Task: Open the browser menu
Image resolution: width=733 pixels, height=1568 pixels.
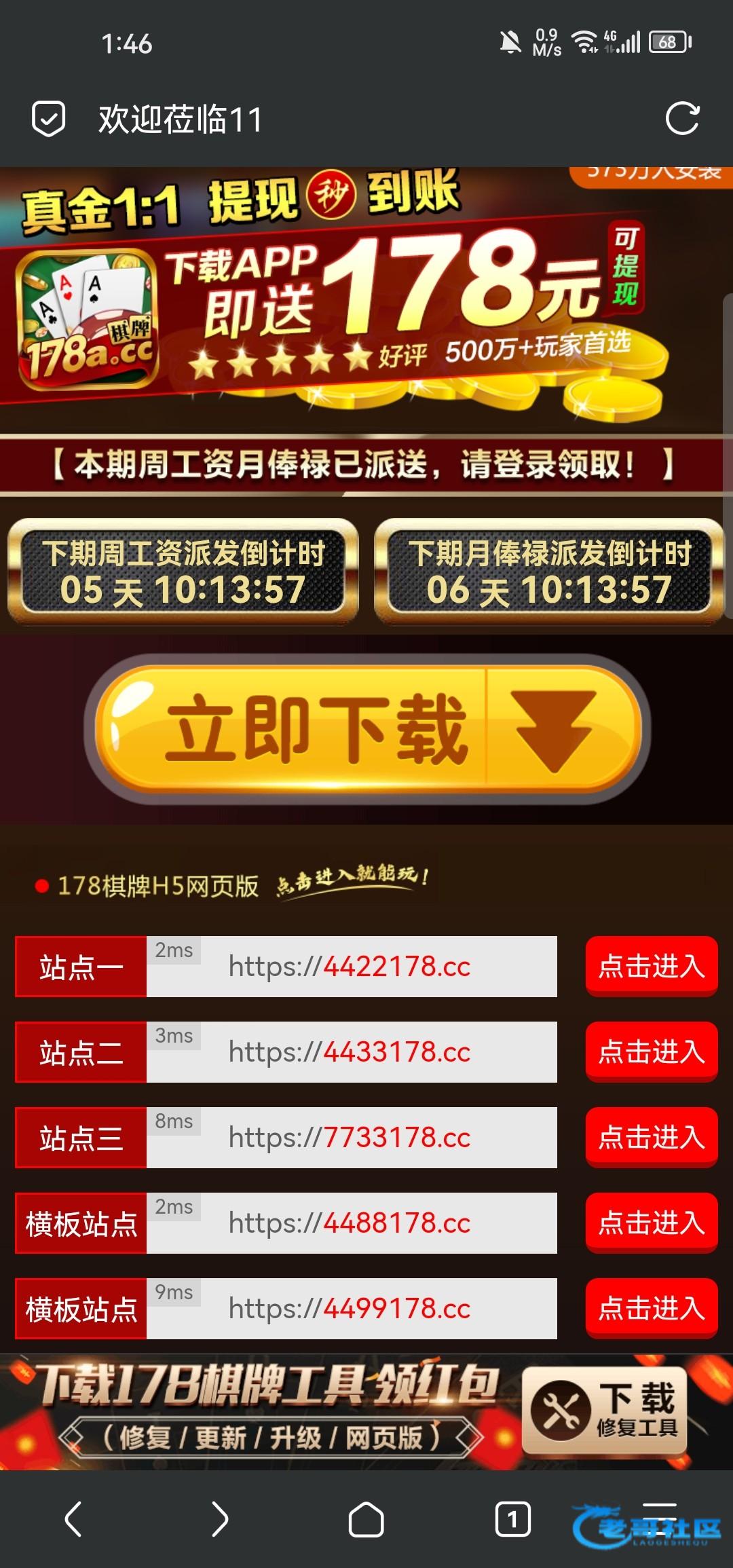Action: (x=659, y=1518)
